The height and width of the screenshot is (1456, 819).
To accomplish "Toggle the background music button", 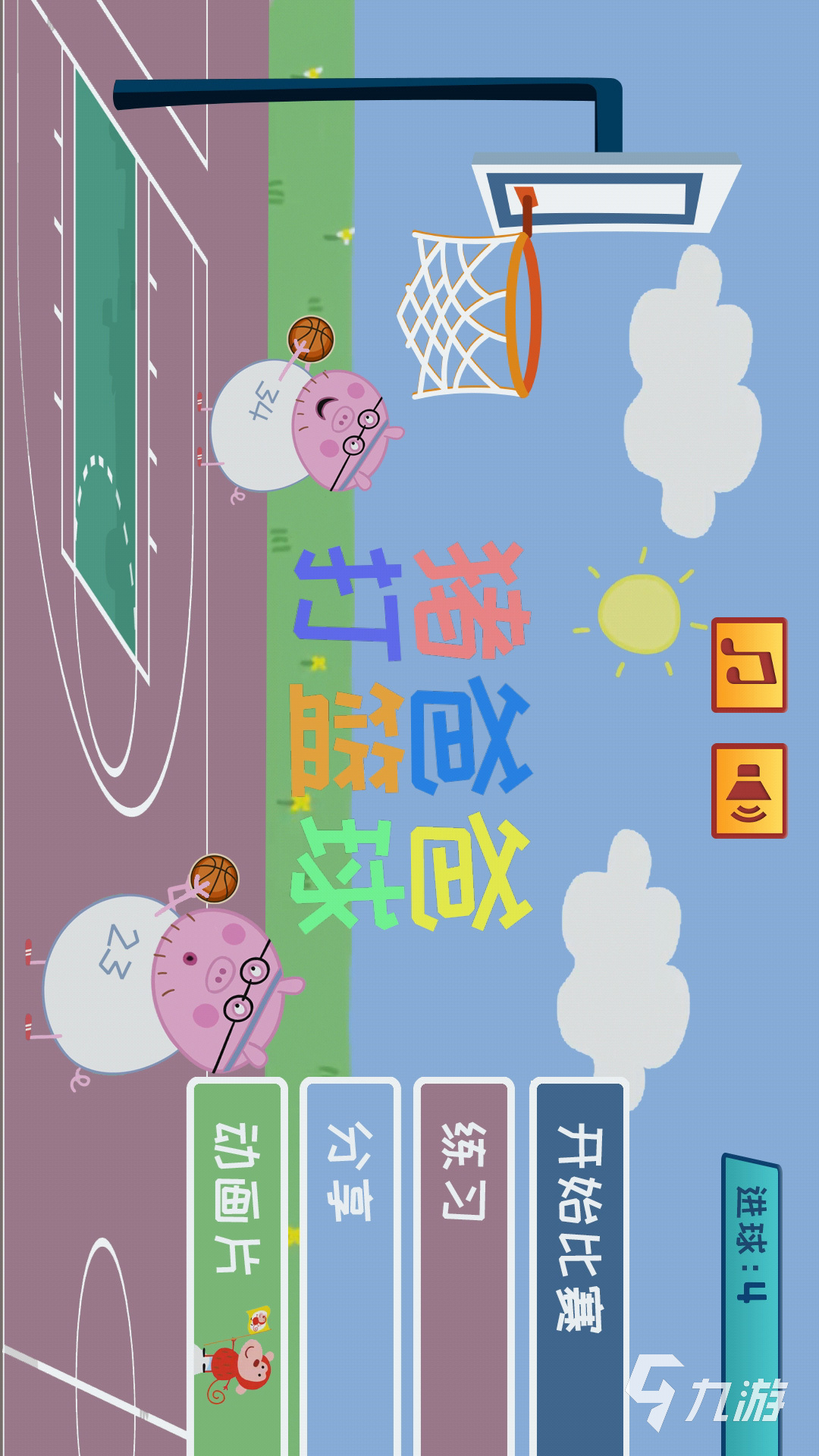I will click(x=748, y=665).
